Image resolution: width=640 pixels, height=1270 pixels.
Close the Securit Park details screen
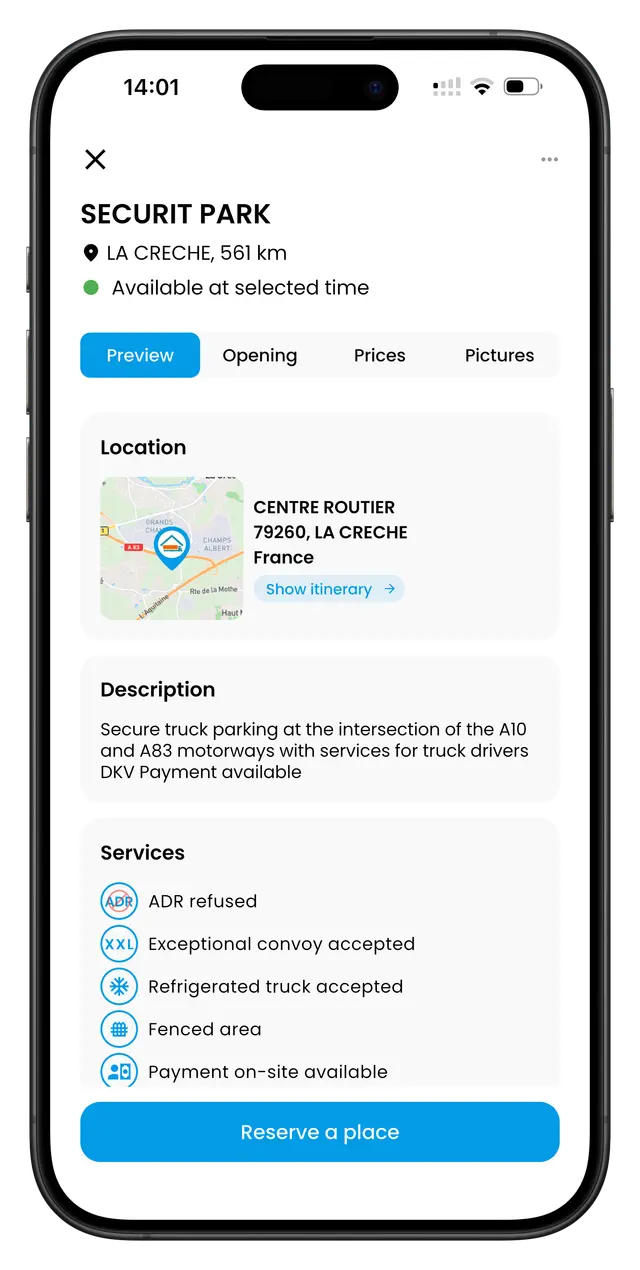(x=95, y=159)
